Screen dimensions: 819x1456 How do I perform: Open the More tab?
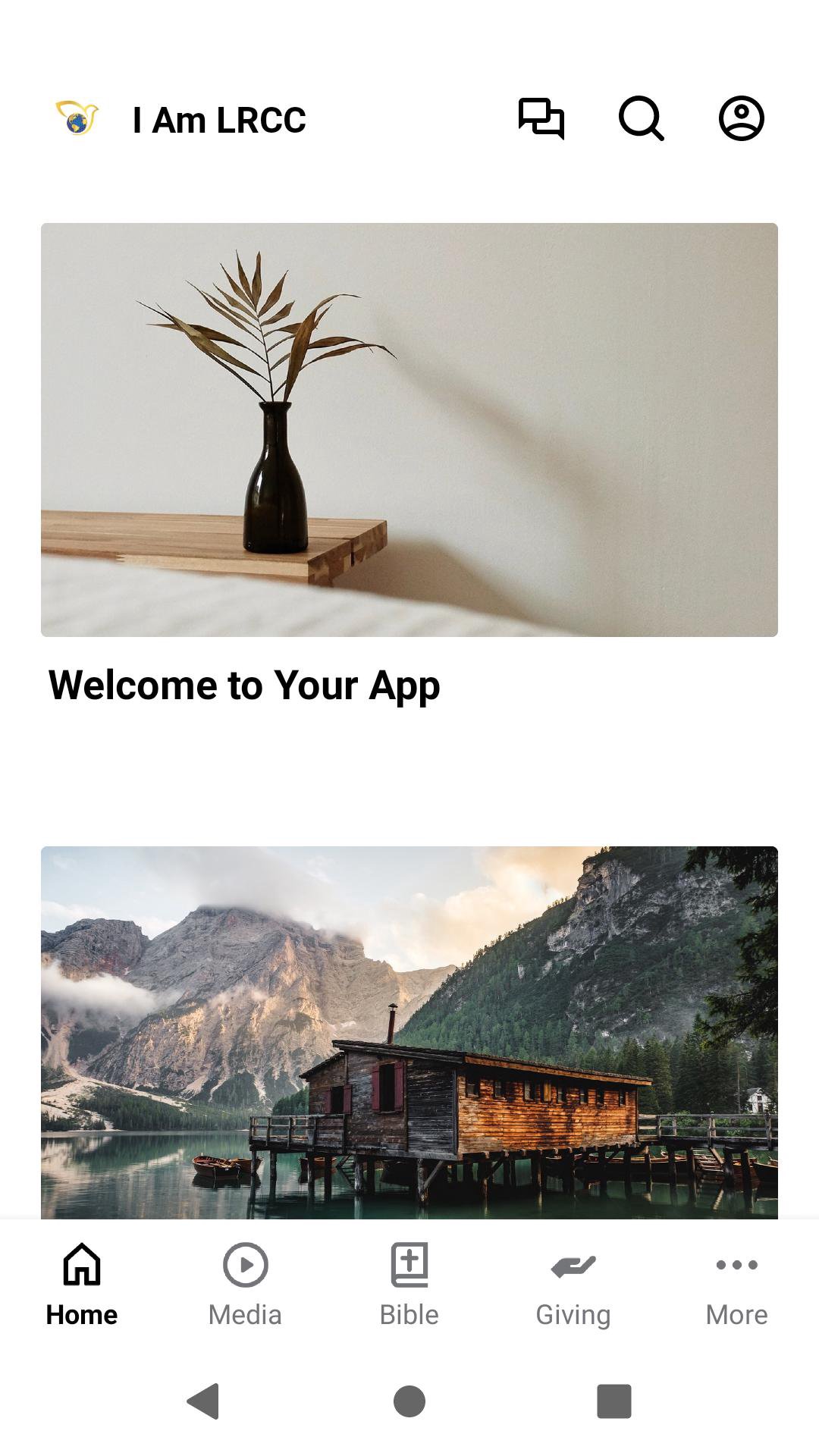[x=736, y=1284]
